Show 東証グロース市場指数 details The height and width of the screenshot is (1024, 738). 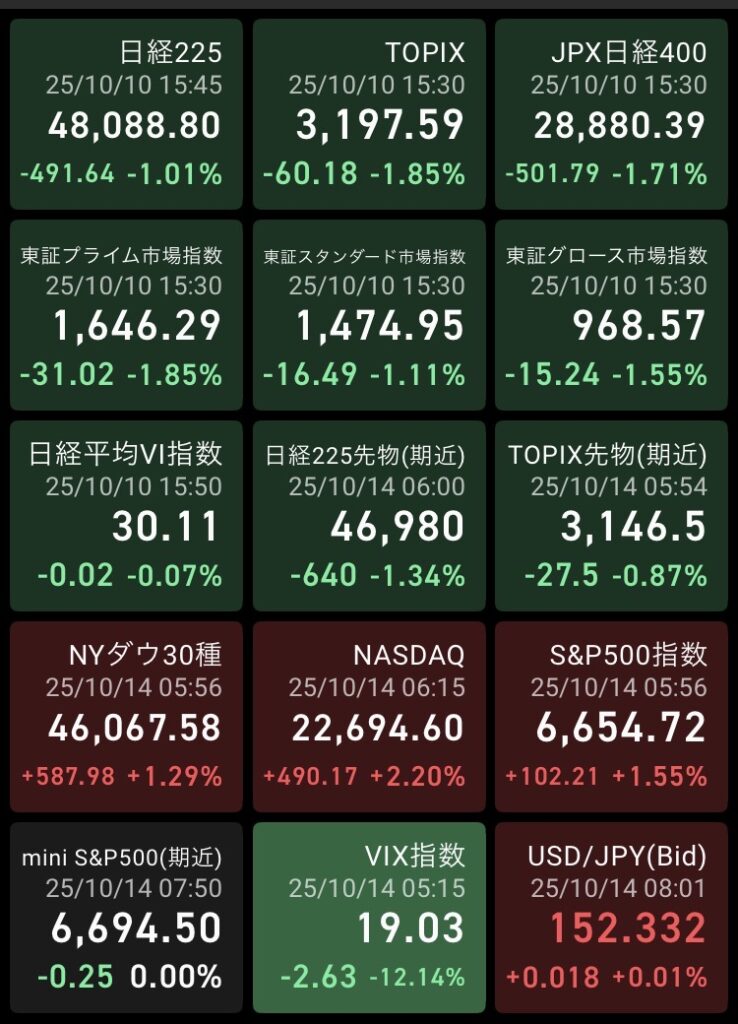(611, 314)
